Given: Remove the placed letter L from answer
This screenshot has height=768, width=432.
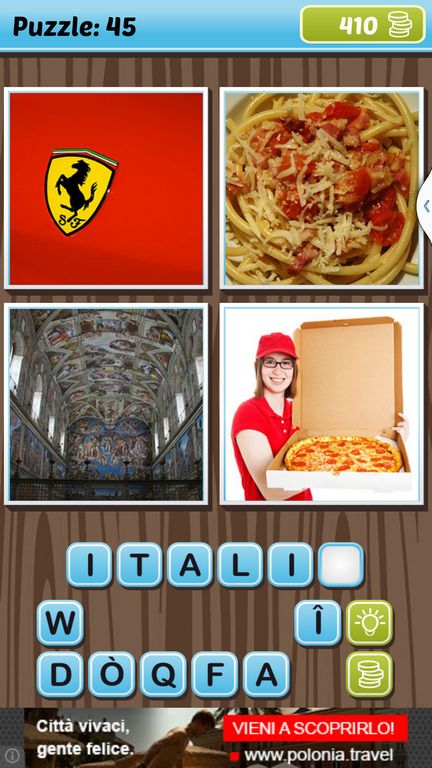Looking at the screenshot, I should click(240, 565).
